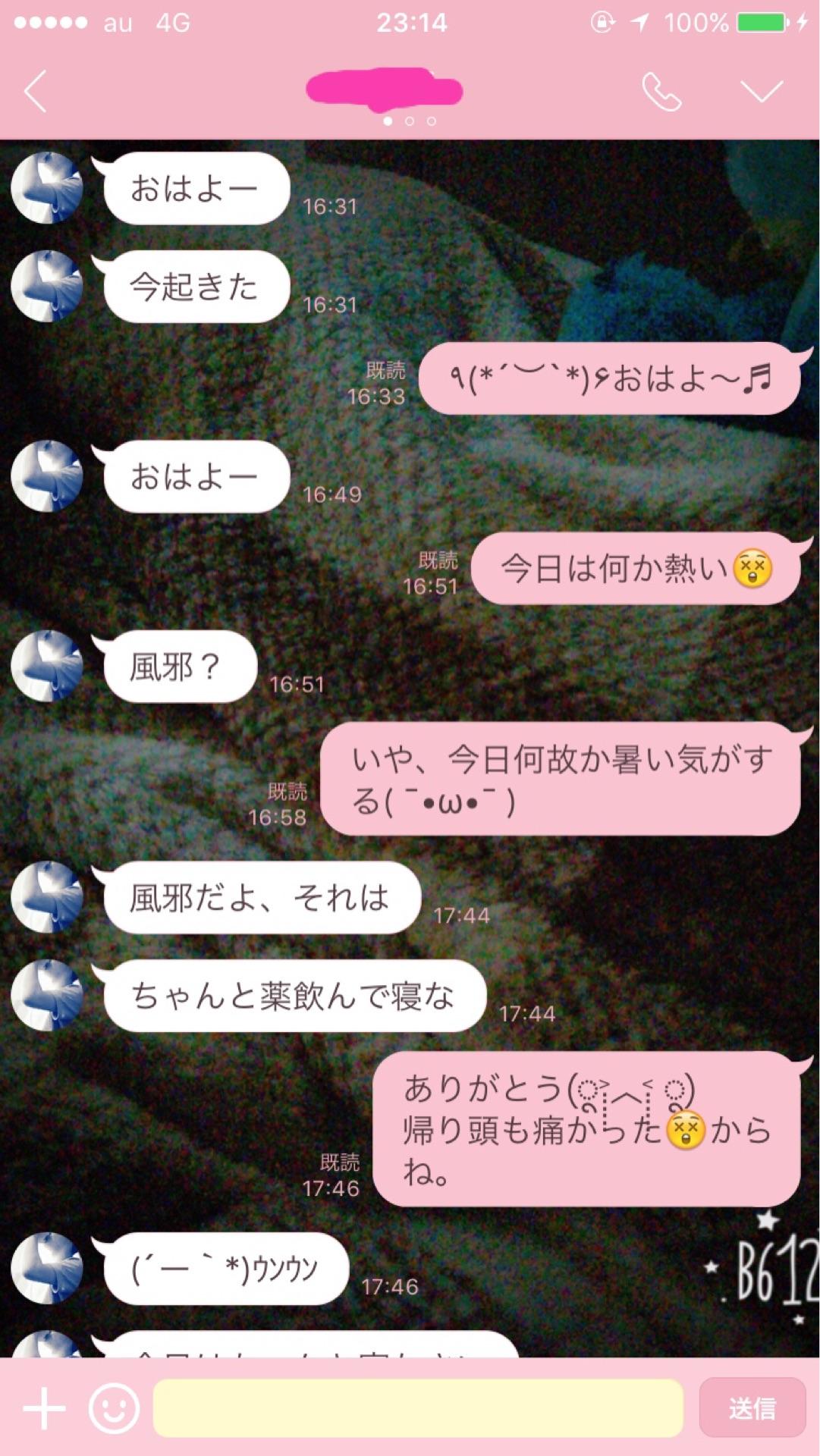
Task: Open the contact's profile avatar
Action: pos(48,187)
